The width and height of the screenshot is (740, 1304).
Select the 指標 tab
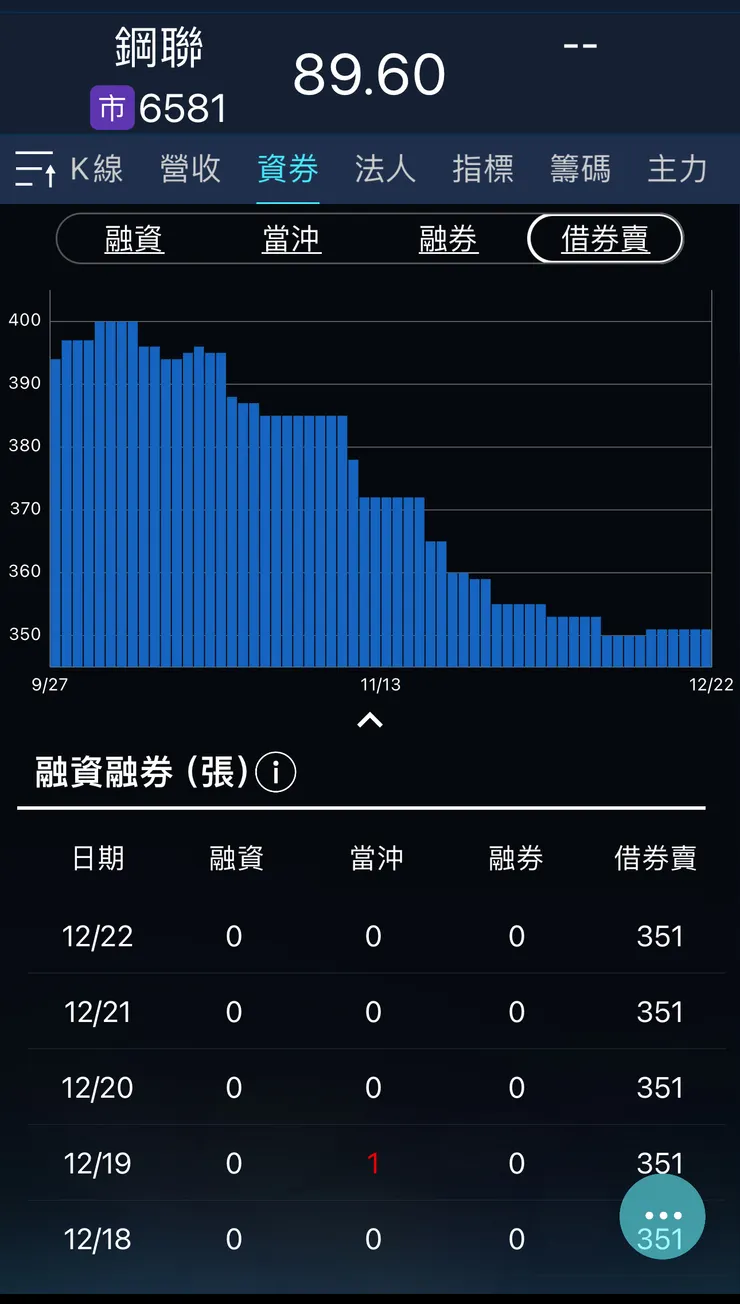coord(483,169)
